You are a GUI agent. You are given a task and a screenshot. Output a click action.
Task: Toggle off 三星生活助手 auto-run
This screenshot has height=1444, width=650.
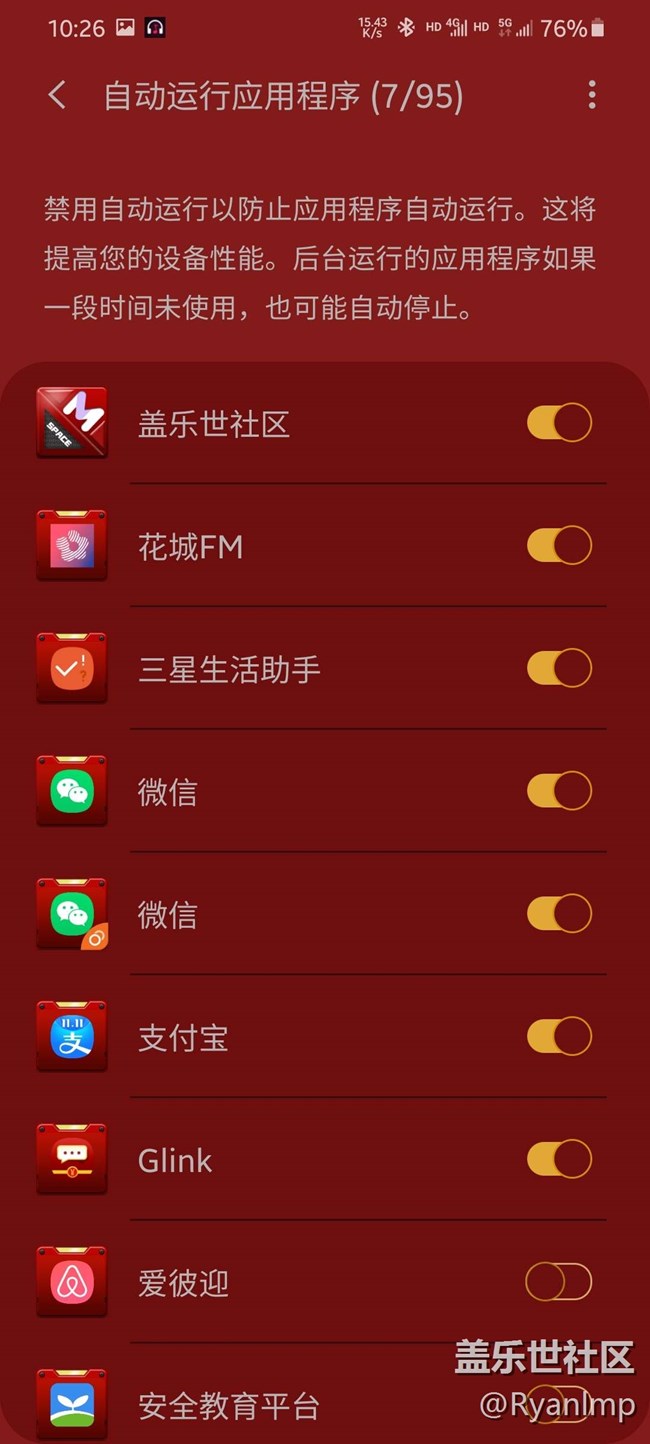point(560,668)
